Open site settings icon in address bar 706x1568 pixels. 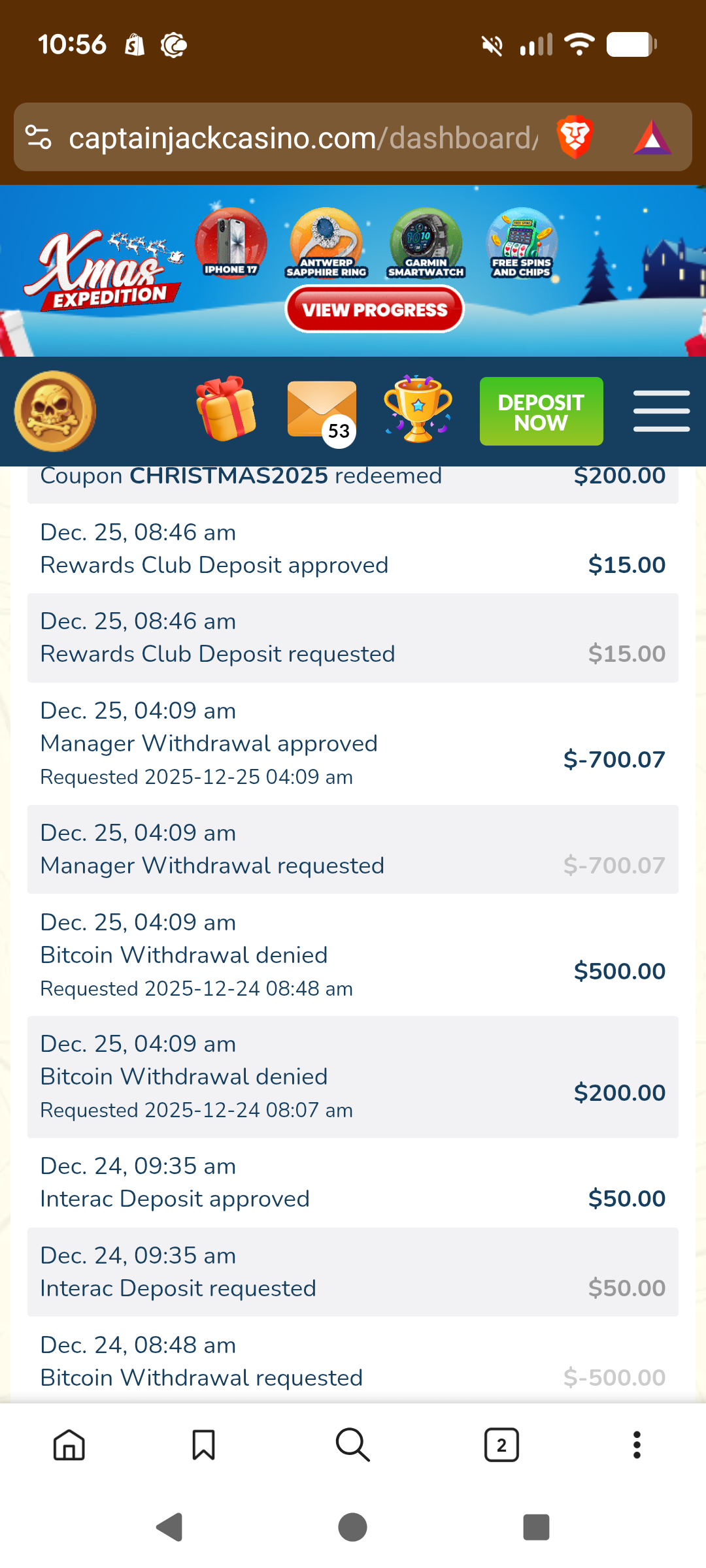tap(39, 138)
